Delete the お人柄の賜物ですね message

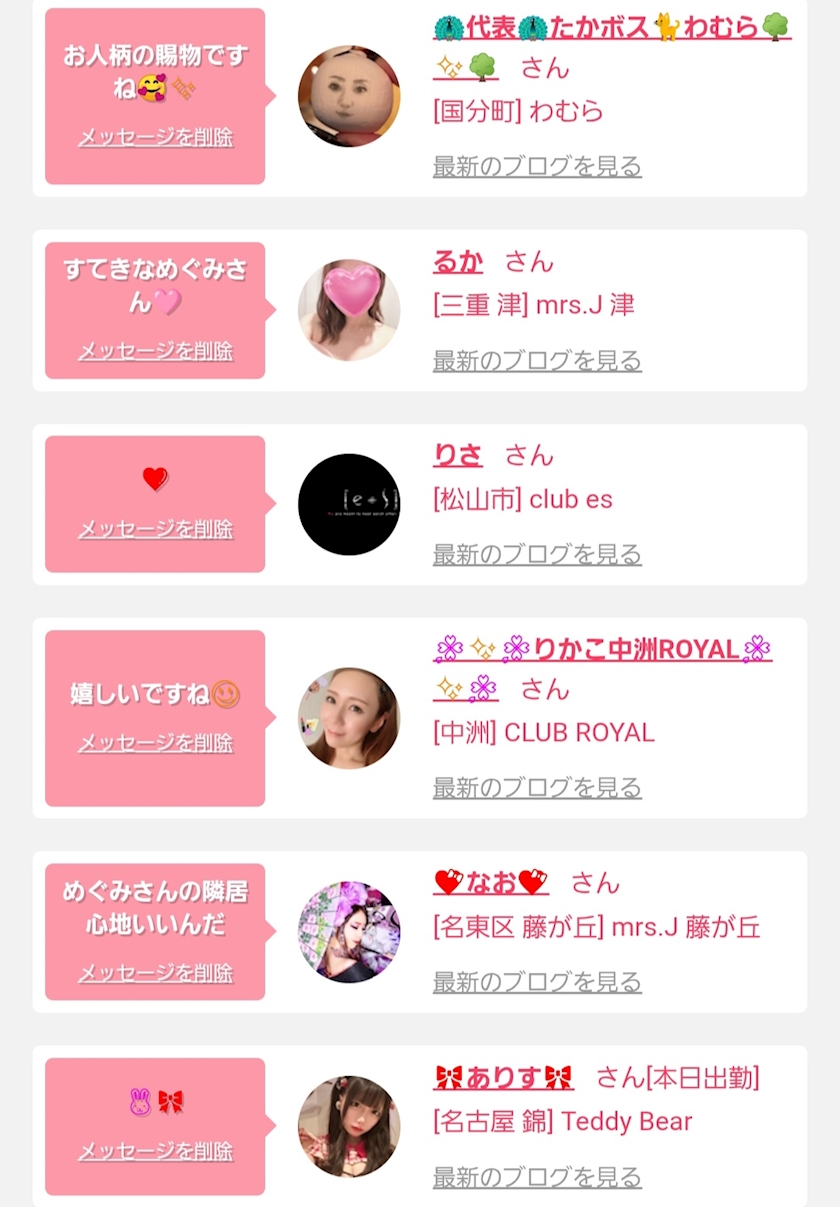155,138
